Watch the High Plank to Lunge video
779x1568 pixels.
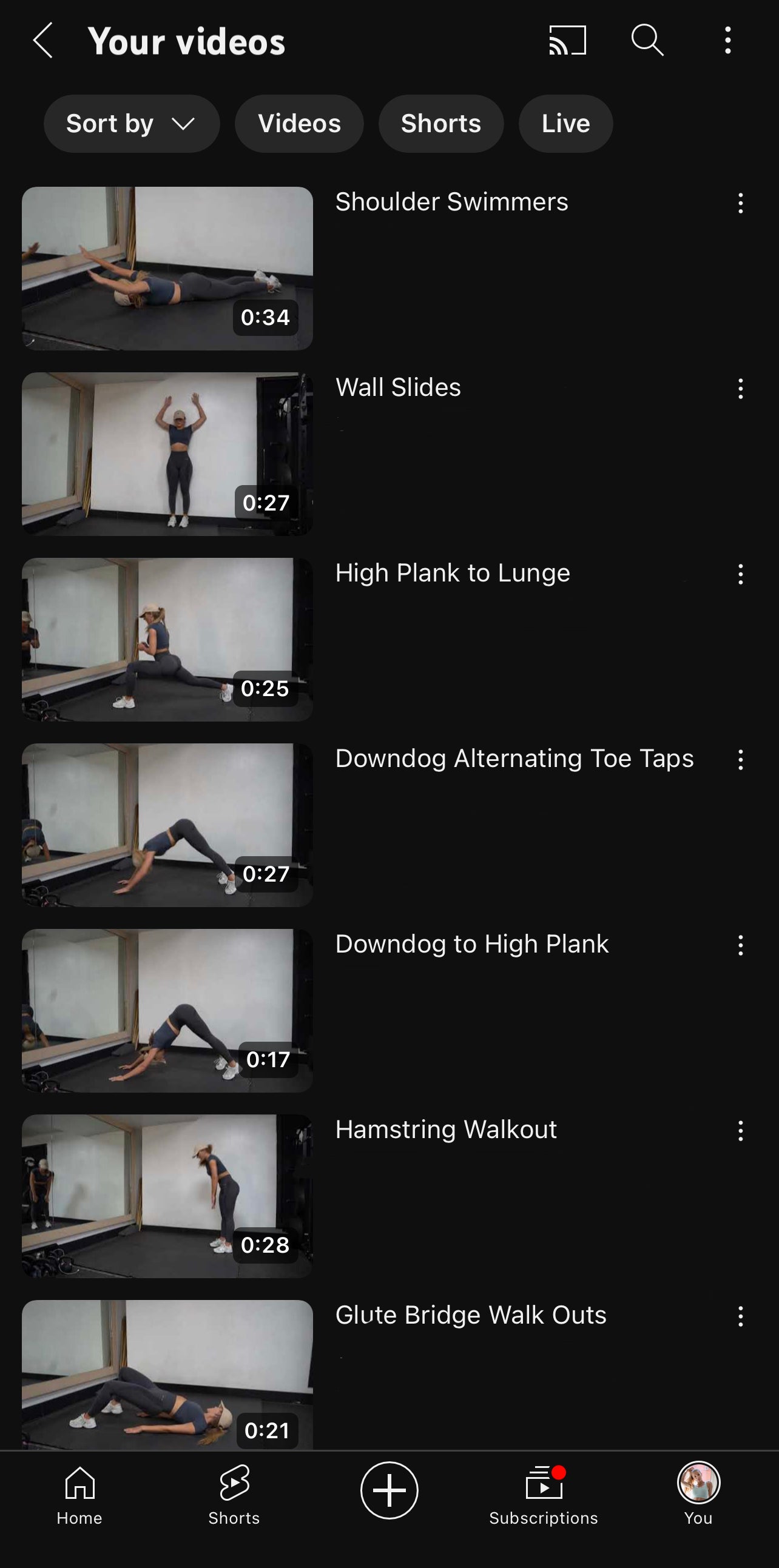click(x=167, y=639)
